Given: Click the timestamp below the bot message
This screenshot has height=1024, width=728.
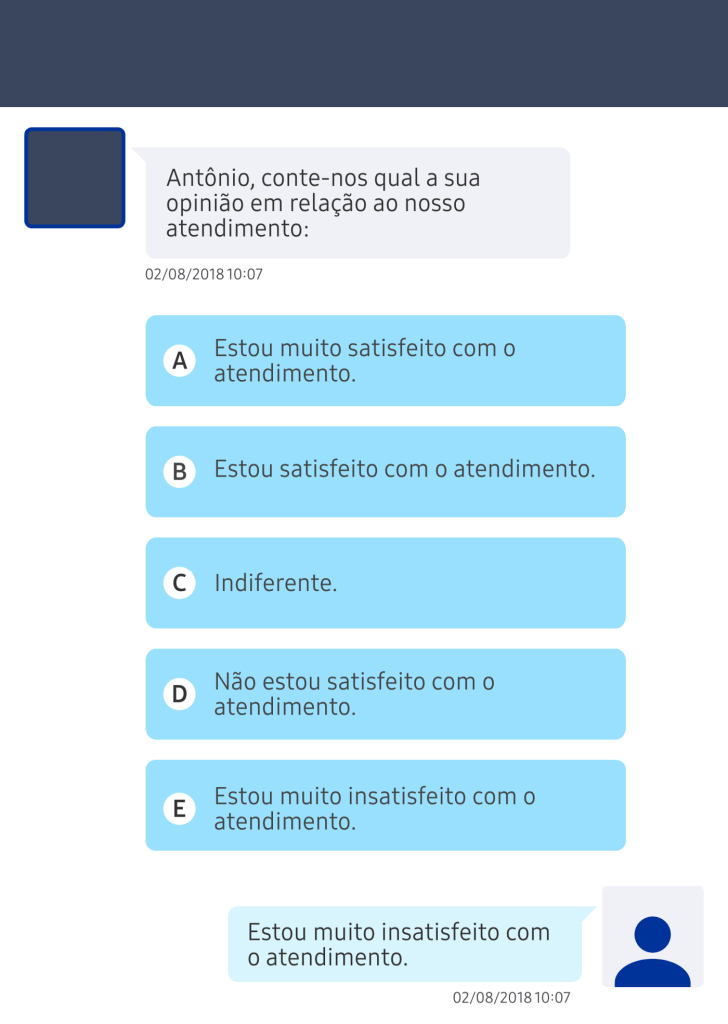Looking at the screenshot, I should tap(203, 274).
